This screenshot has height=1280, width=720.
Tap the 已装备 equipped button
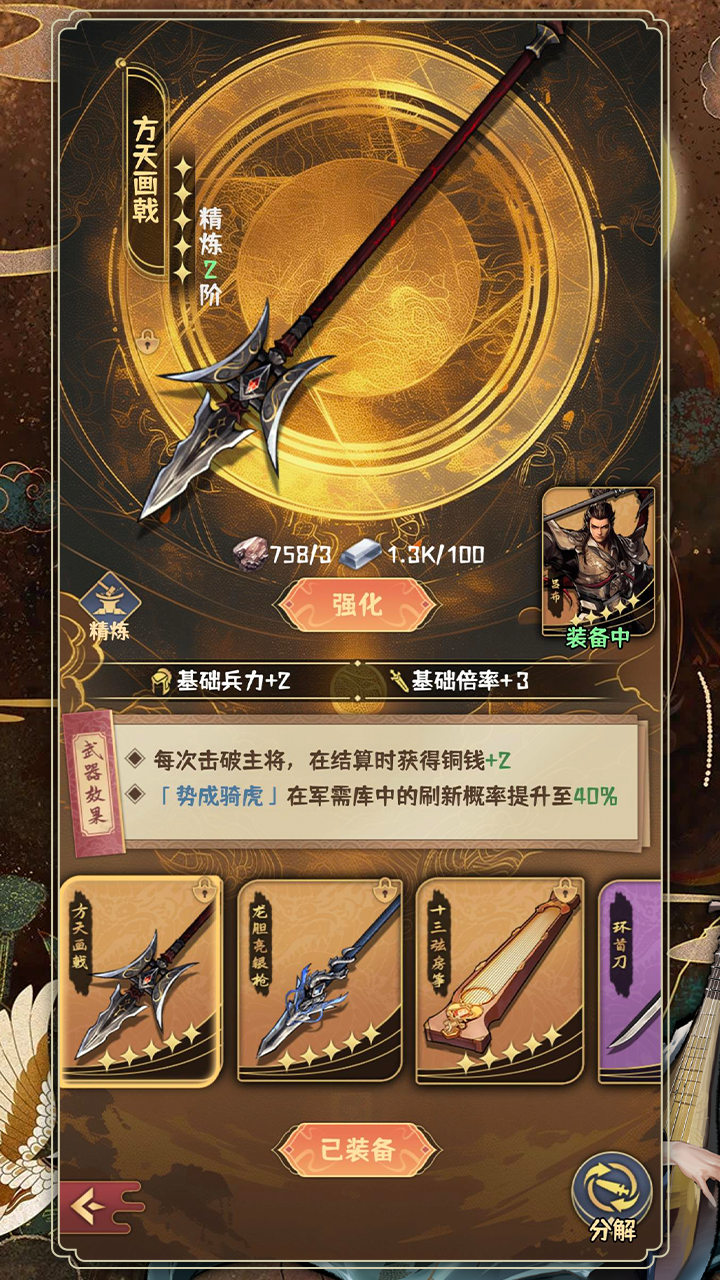click(358, 1150)
